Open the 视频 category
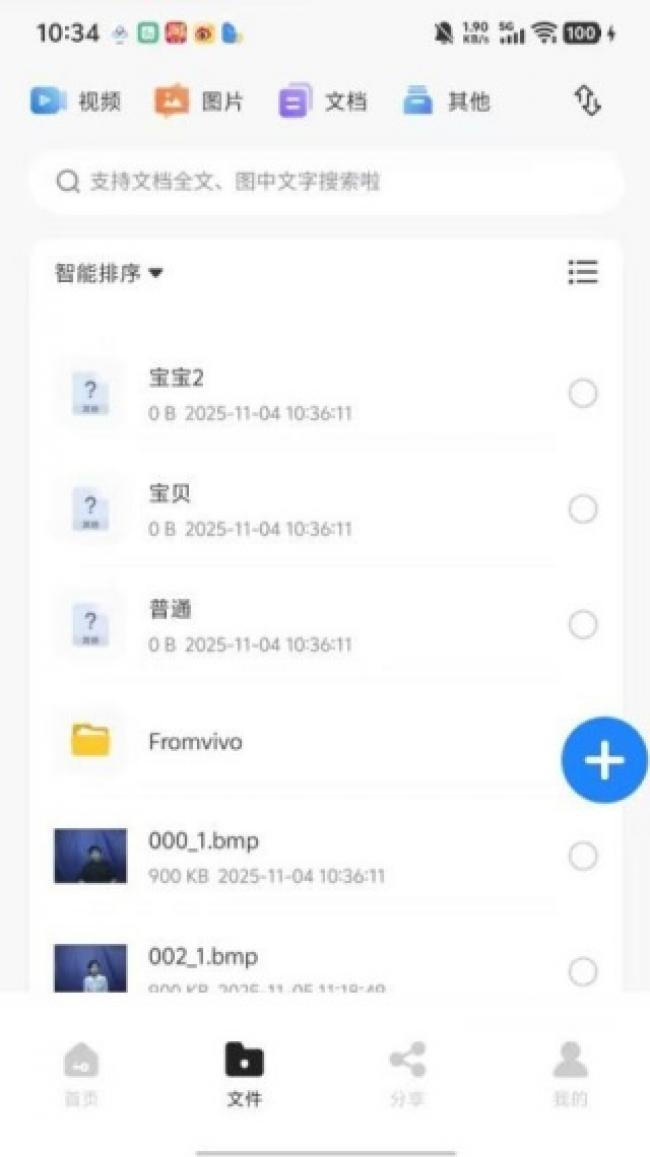The height and width of the screenshot is (1157, 650). 76,101
